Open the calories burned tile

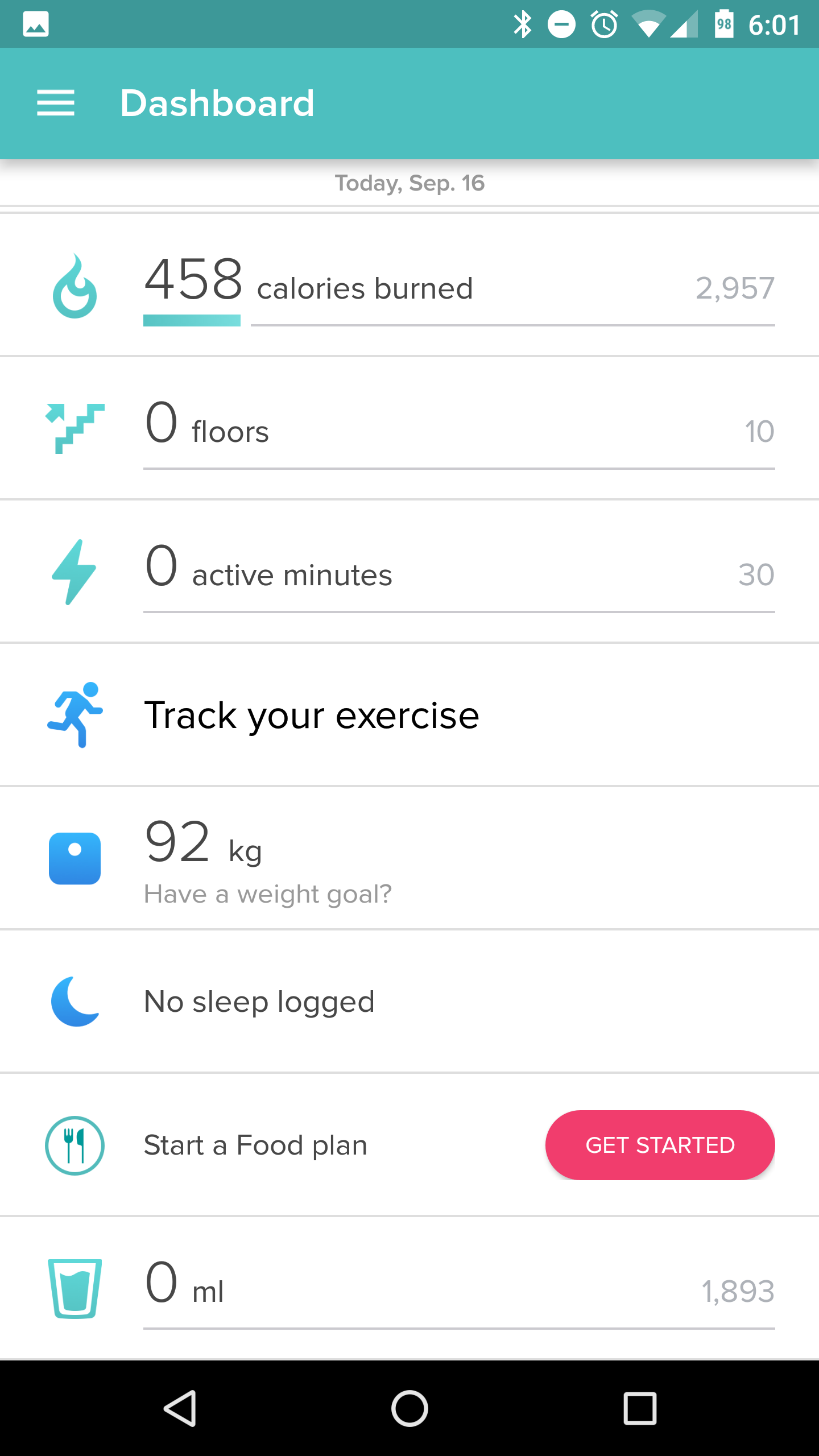[409, 286]
